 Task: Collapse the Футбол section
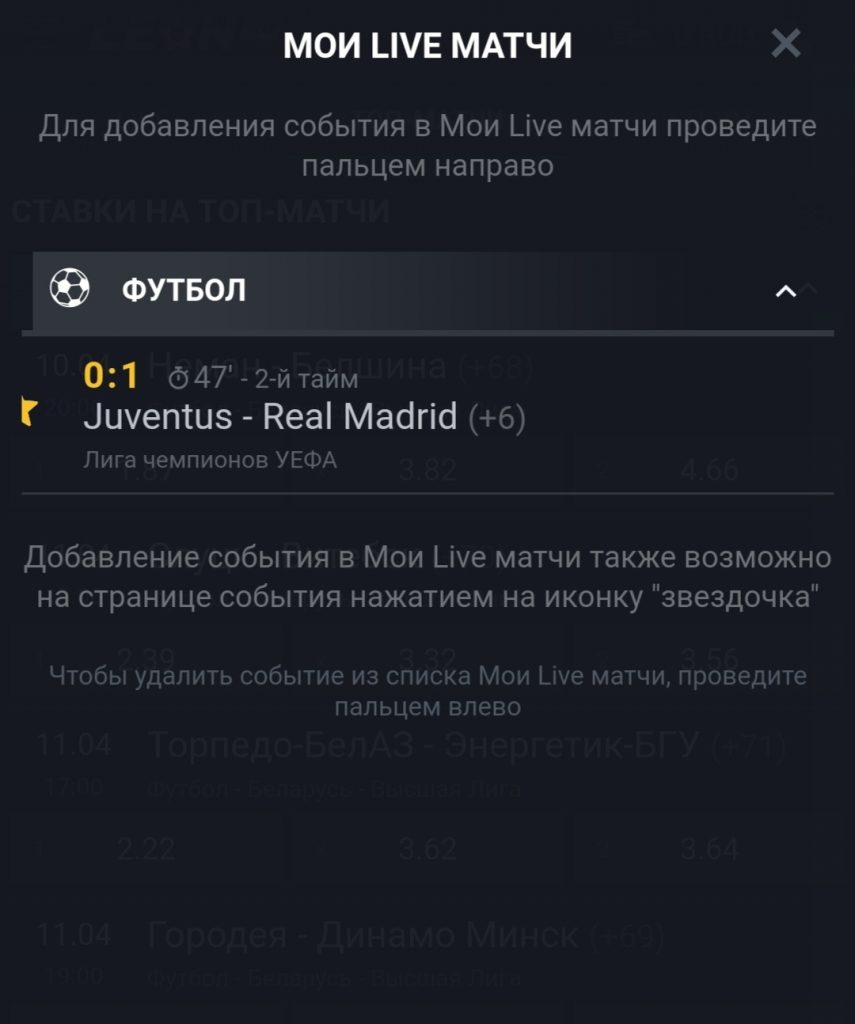786,291
